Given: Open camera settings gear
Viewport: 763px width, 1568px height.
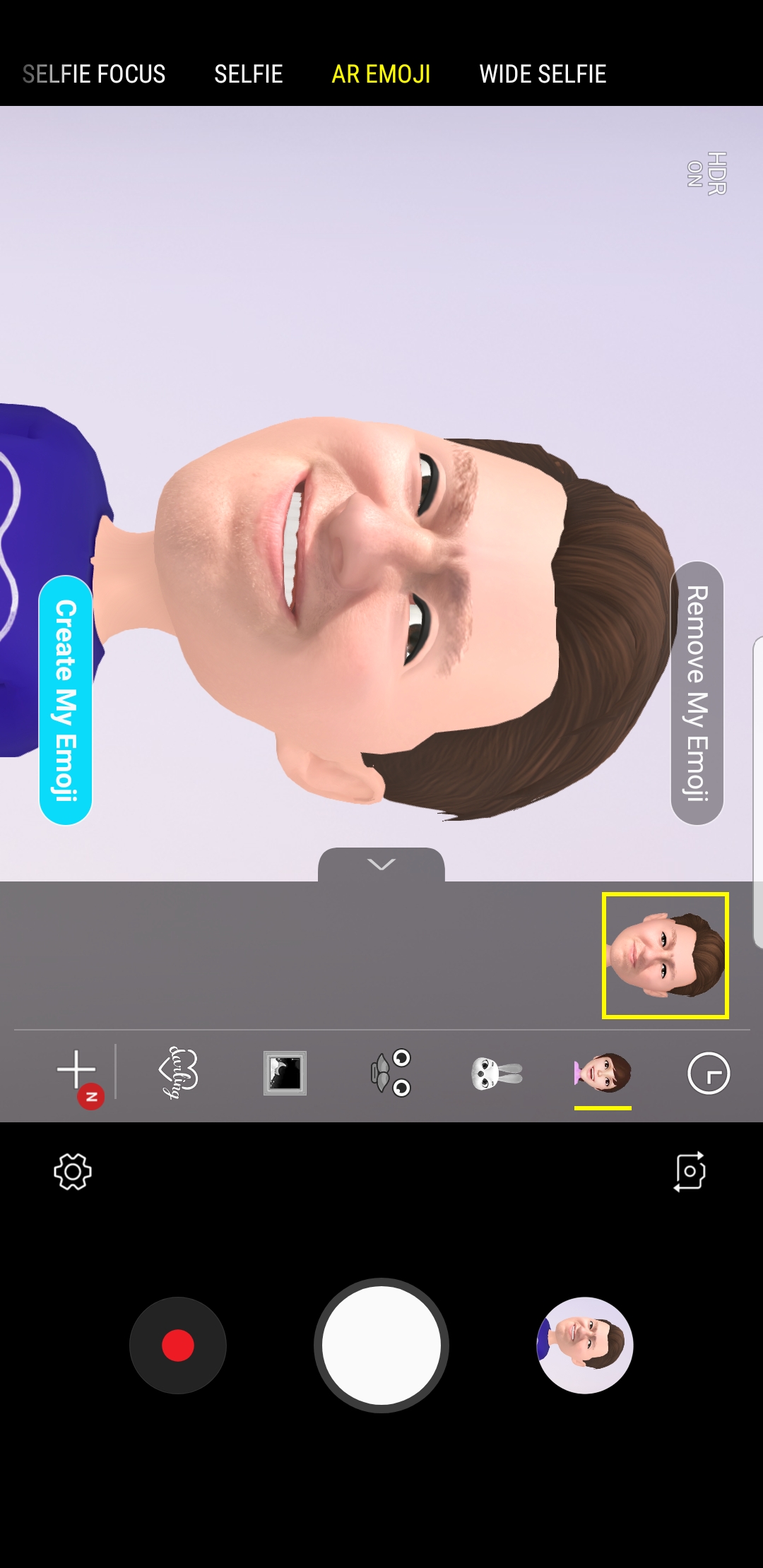Looking at the screenshot, I should coord(73,1172).
